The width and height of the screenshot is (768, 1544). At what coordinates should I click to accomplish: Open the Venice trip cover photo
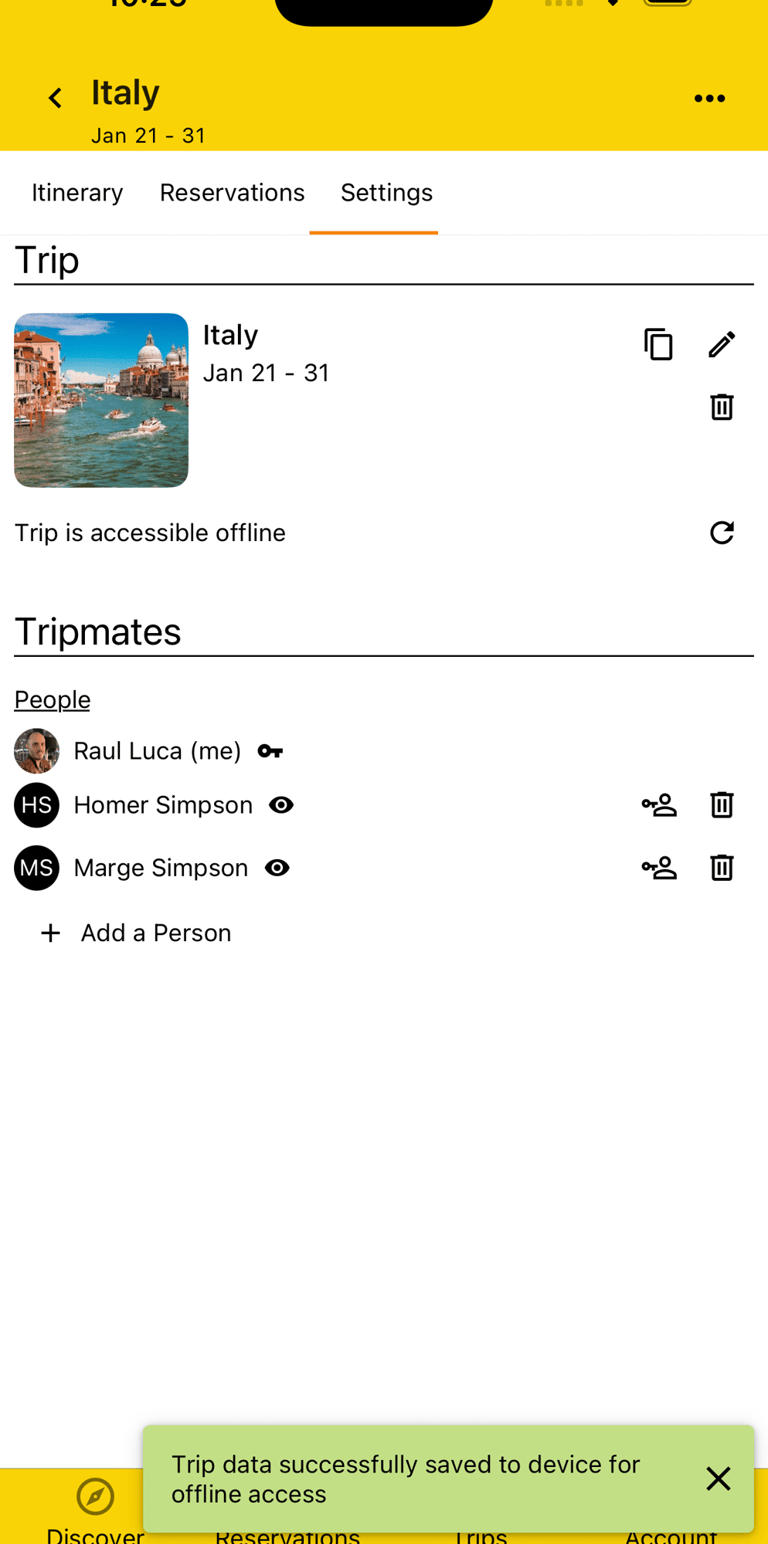[x=100, y=399]
